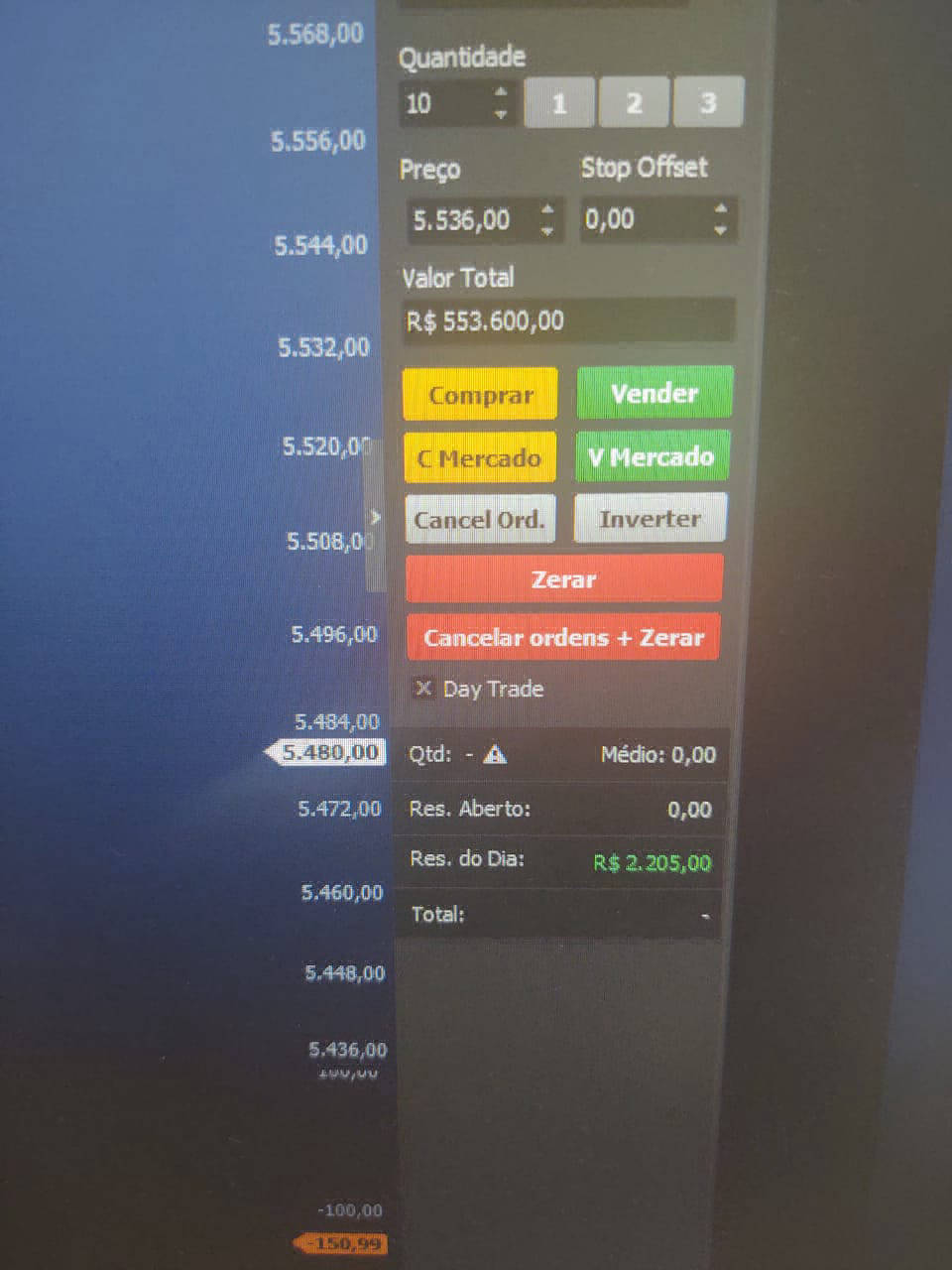Select quantity preset 2
952x1270 pixels.
pos(634,103)
